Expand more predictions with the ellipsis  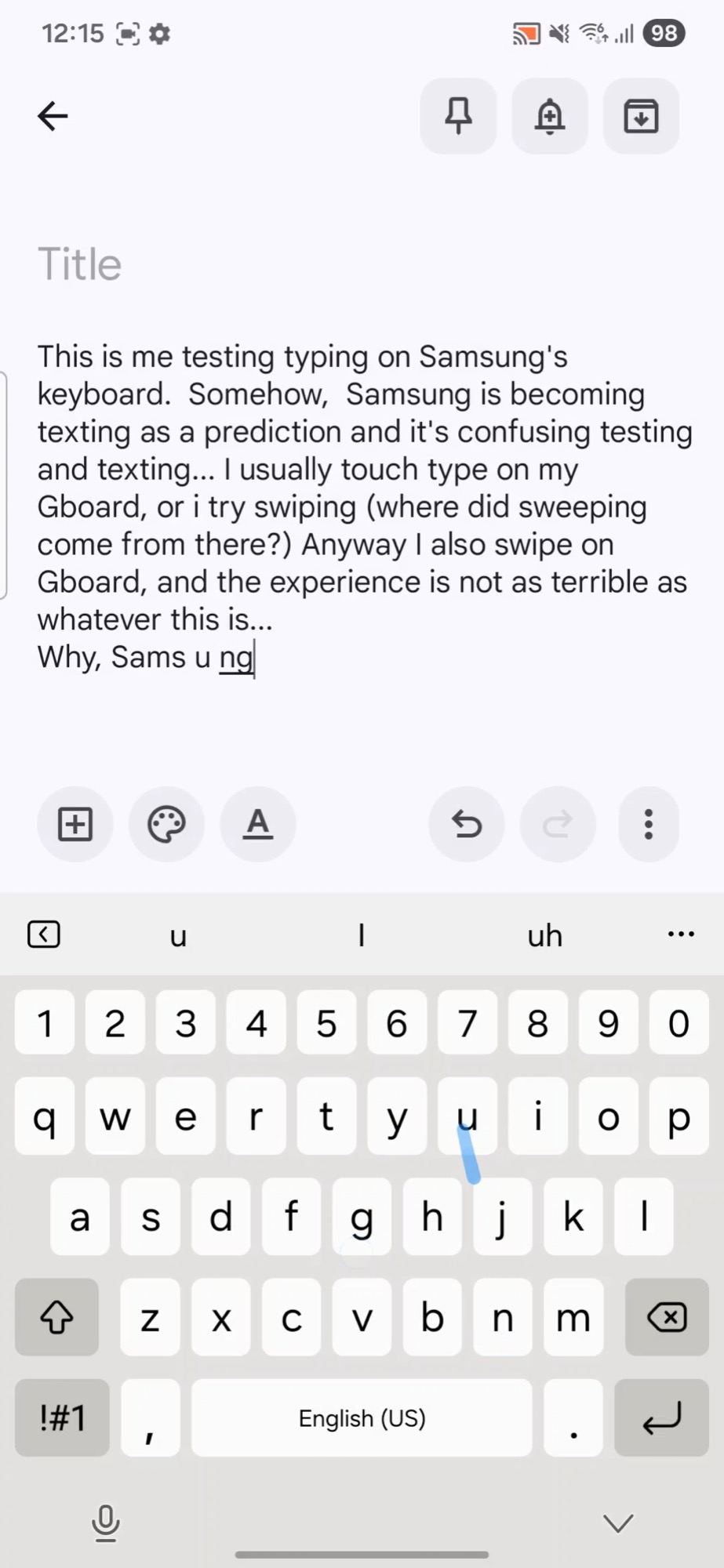tap(680, 934)
